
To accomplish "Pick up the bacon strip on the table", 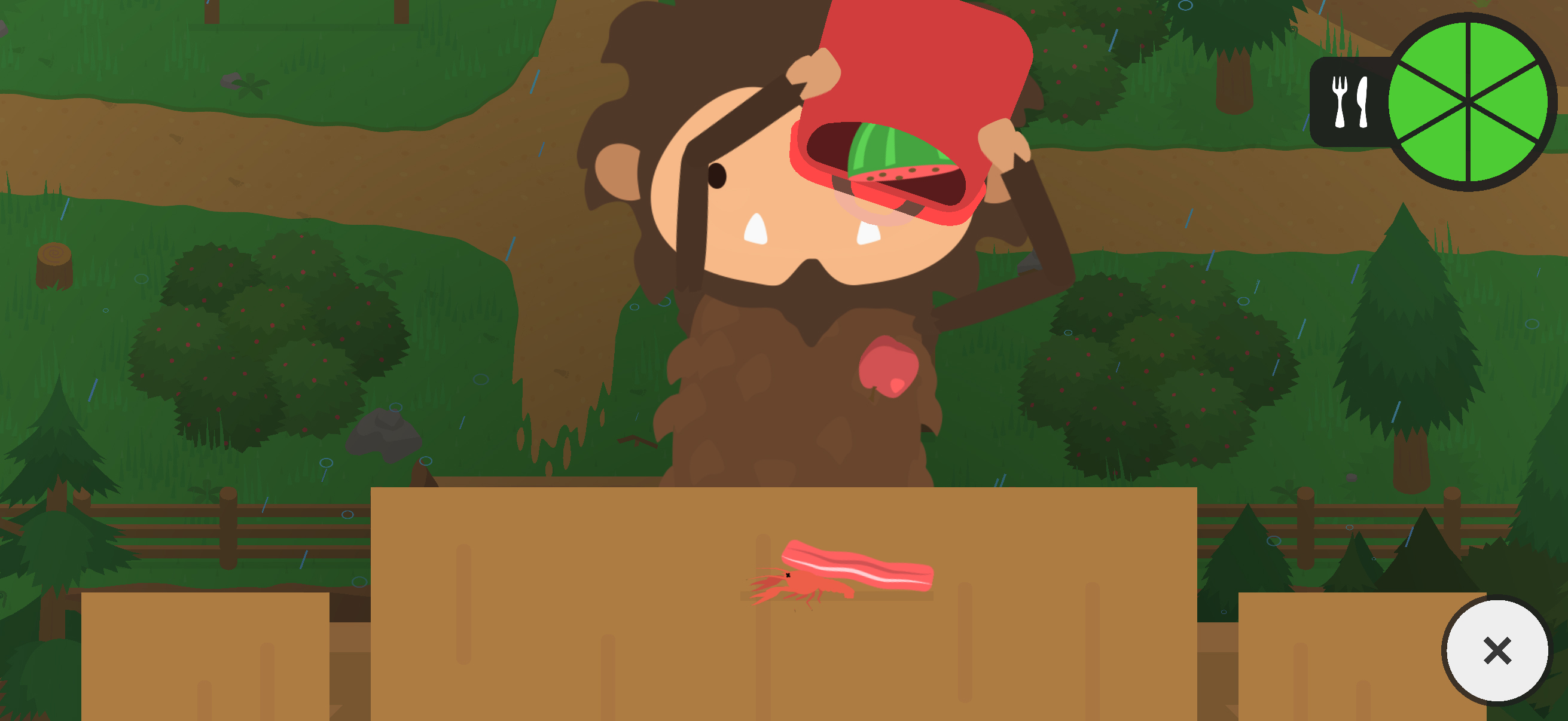I will (857, 565).
